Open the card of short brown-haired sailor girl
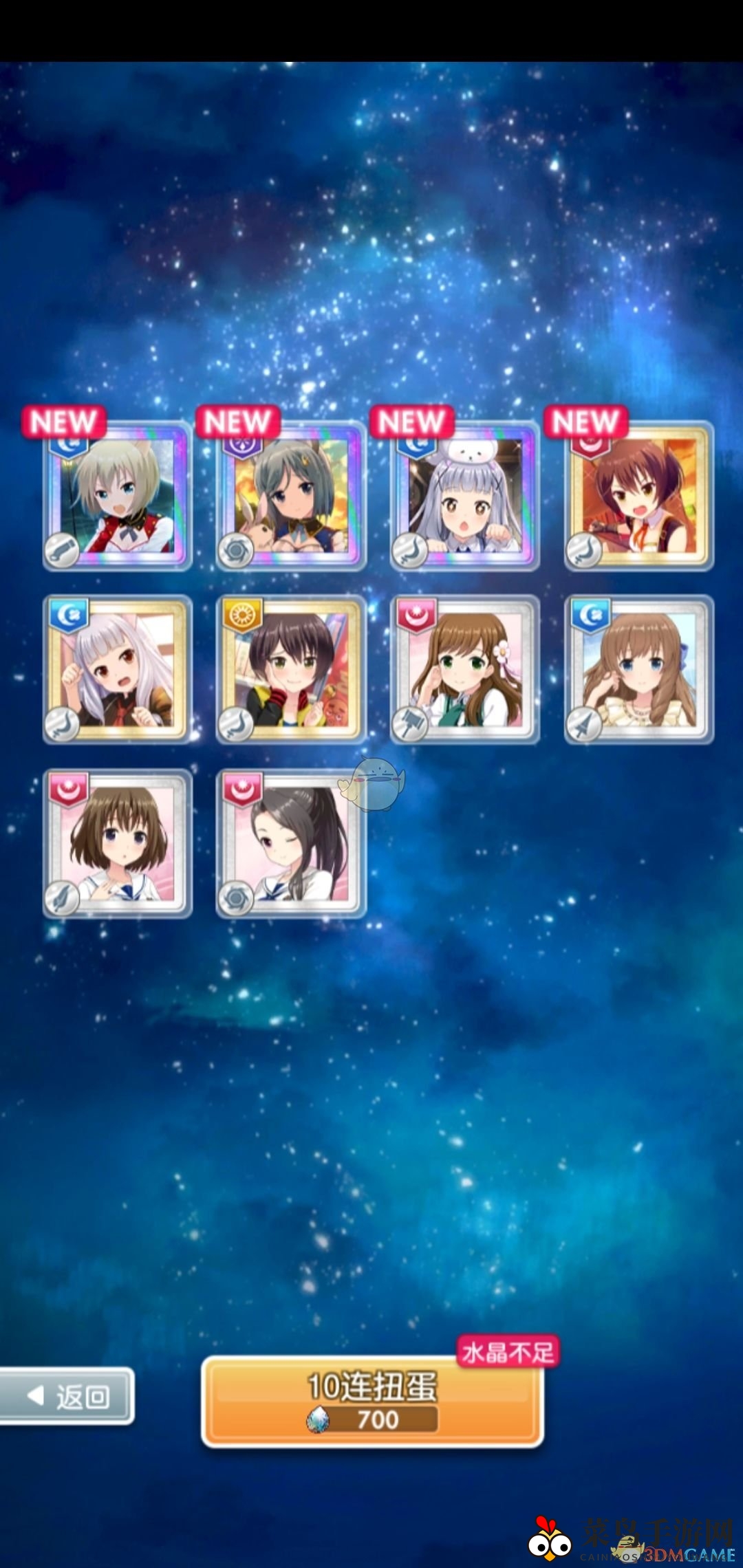The height and width of the screenshot is (1568, 743). tap(118, 844)
